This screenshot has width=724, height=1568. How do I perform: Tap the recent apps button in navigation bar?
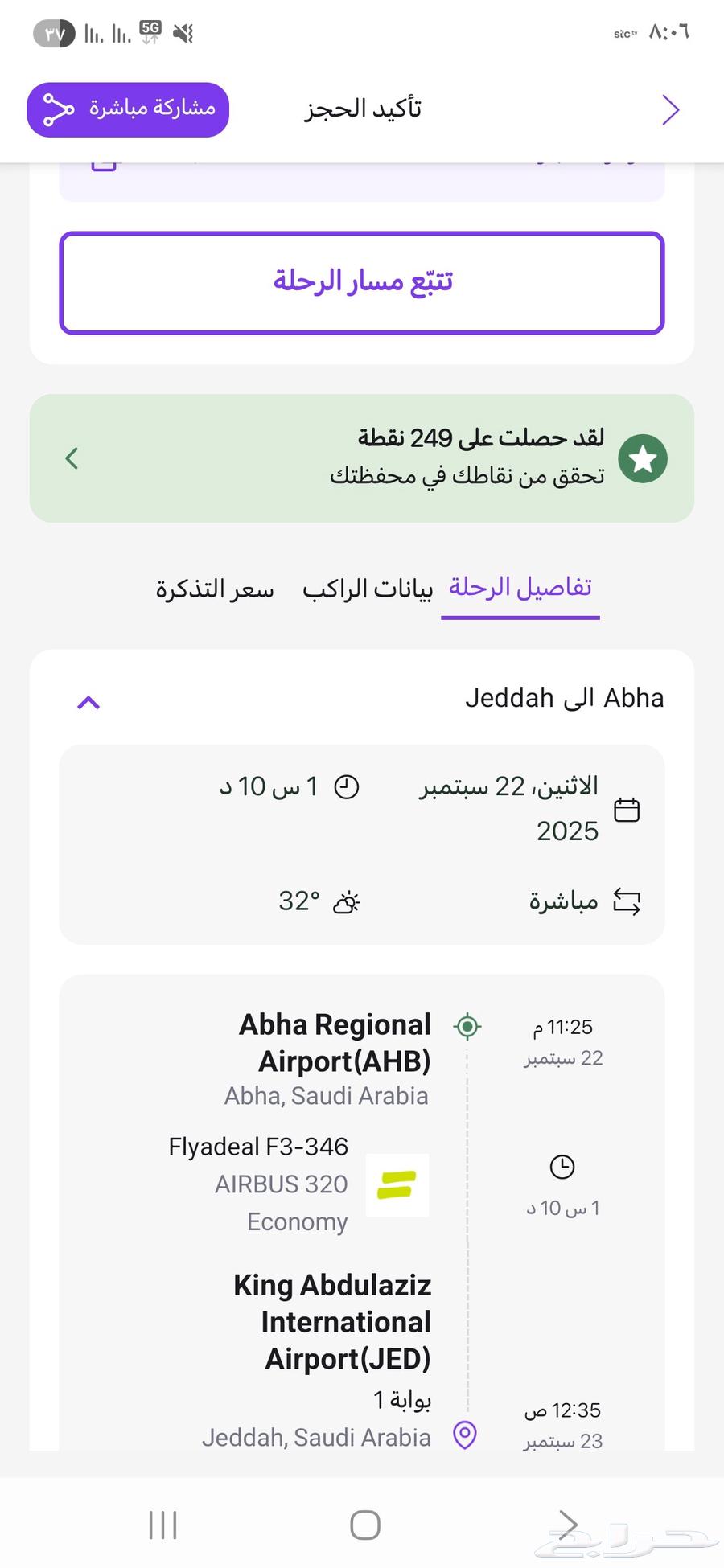pyautogui.click(x=162, y=1522)
